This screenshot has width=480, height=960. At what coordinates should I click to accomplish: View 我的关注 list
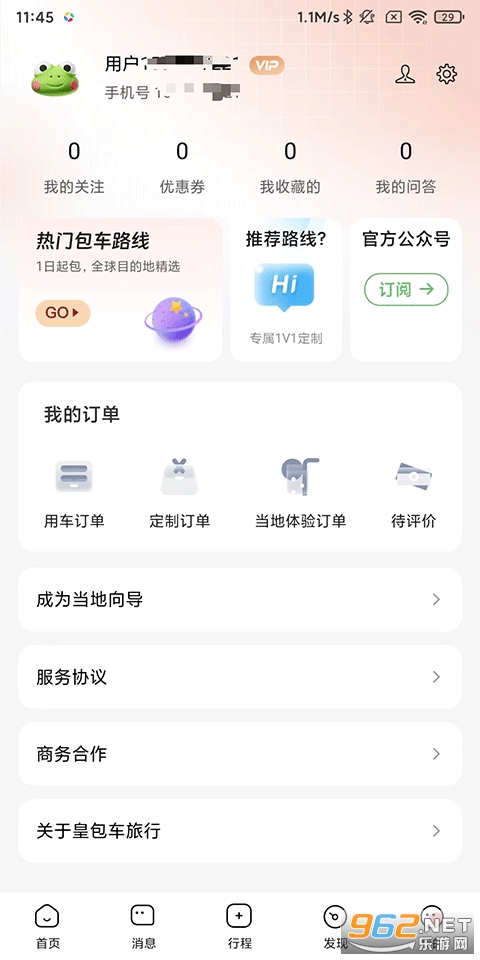pyautogui.click(x=74, y=168)
